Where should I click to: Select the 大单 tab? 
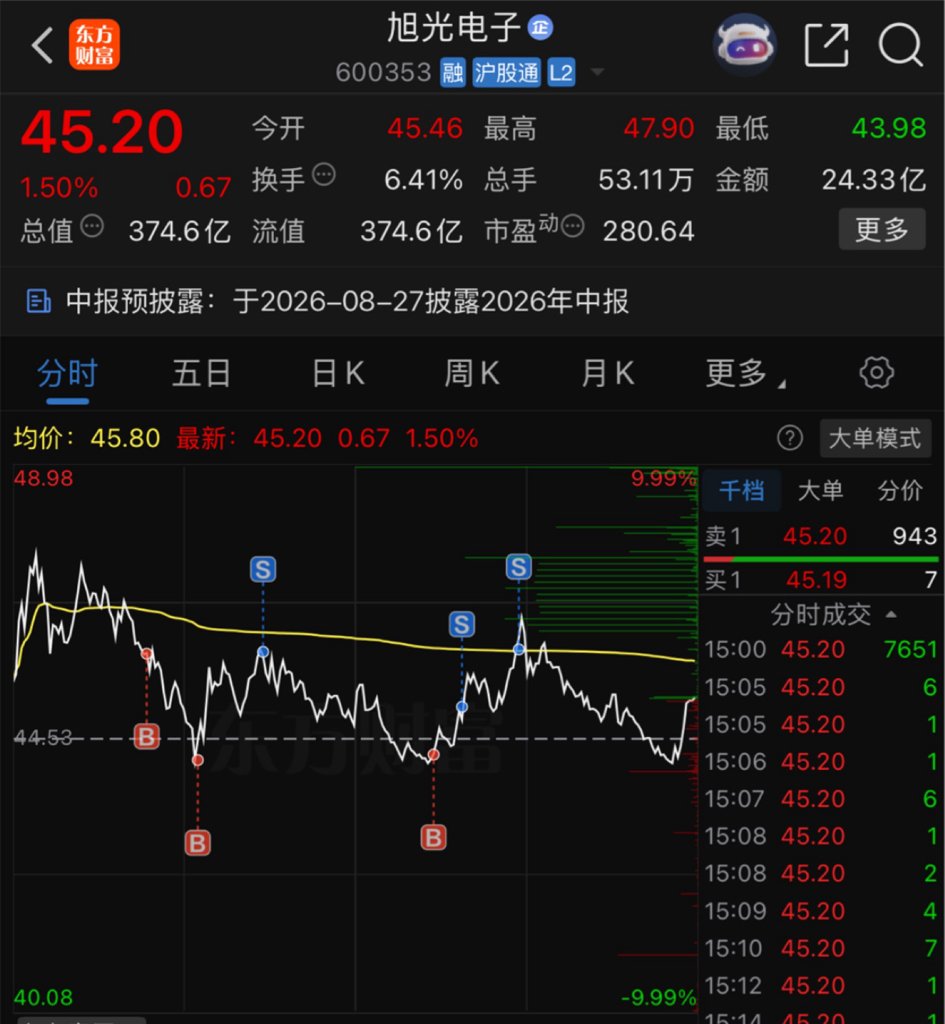coord(820,490)
